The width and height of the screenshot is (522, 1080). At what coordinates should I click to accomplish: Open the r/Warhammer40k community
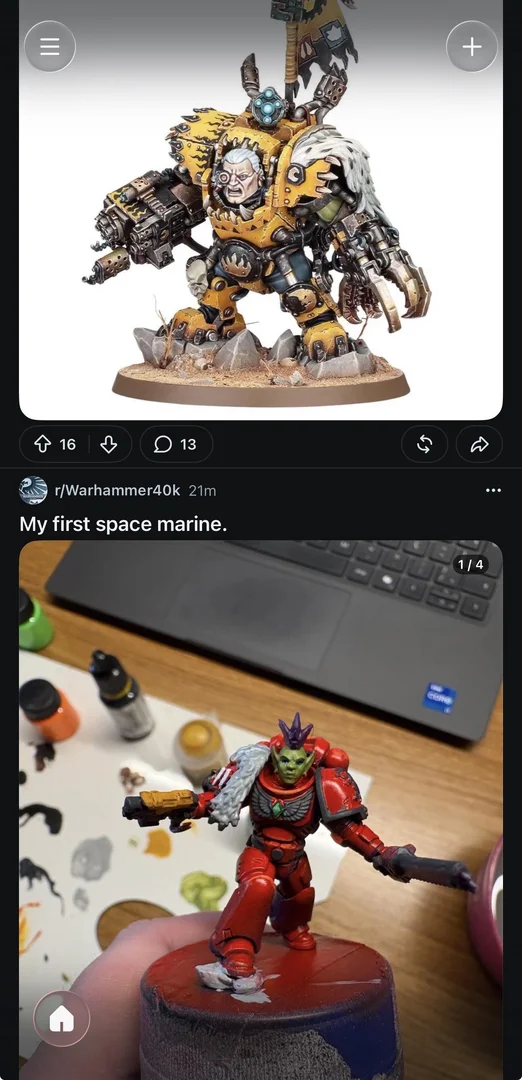tap(117, 490)
